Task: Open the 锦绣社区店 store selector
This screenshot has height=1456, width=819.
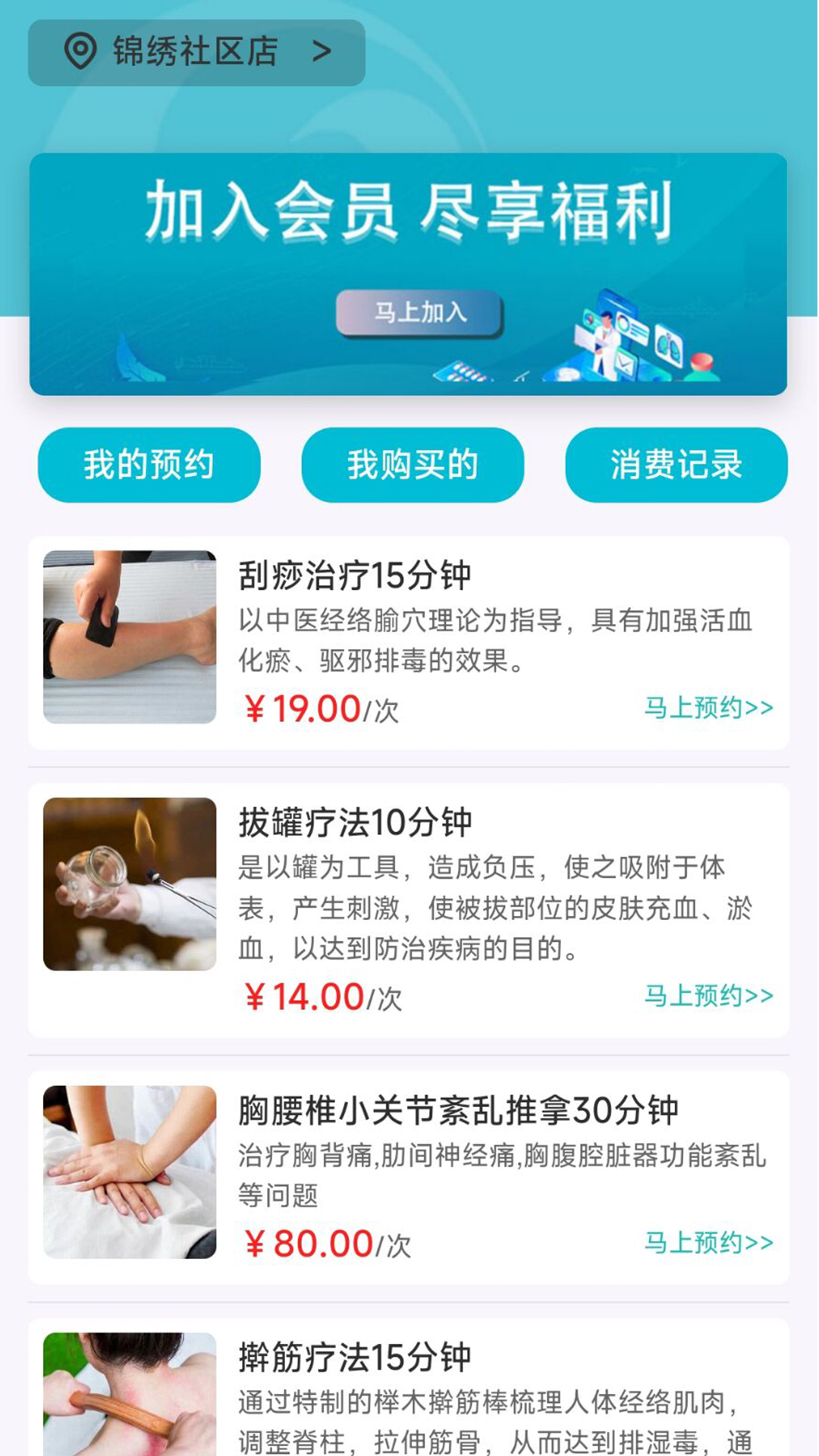Action: (x=196, y=52)
